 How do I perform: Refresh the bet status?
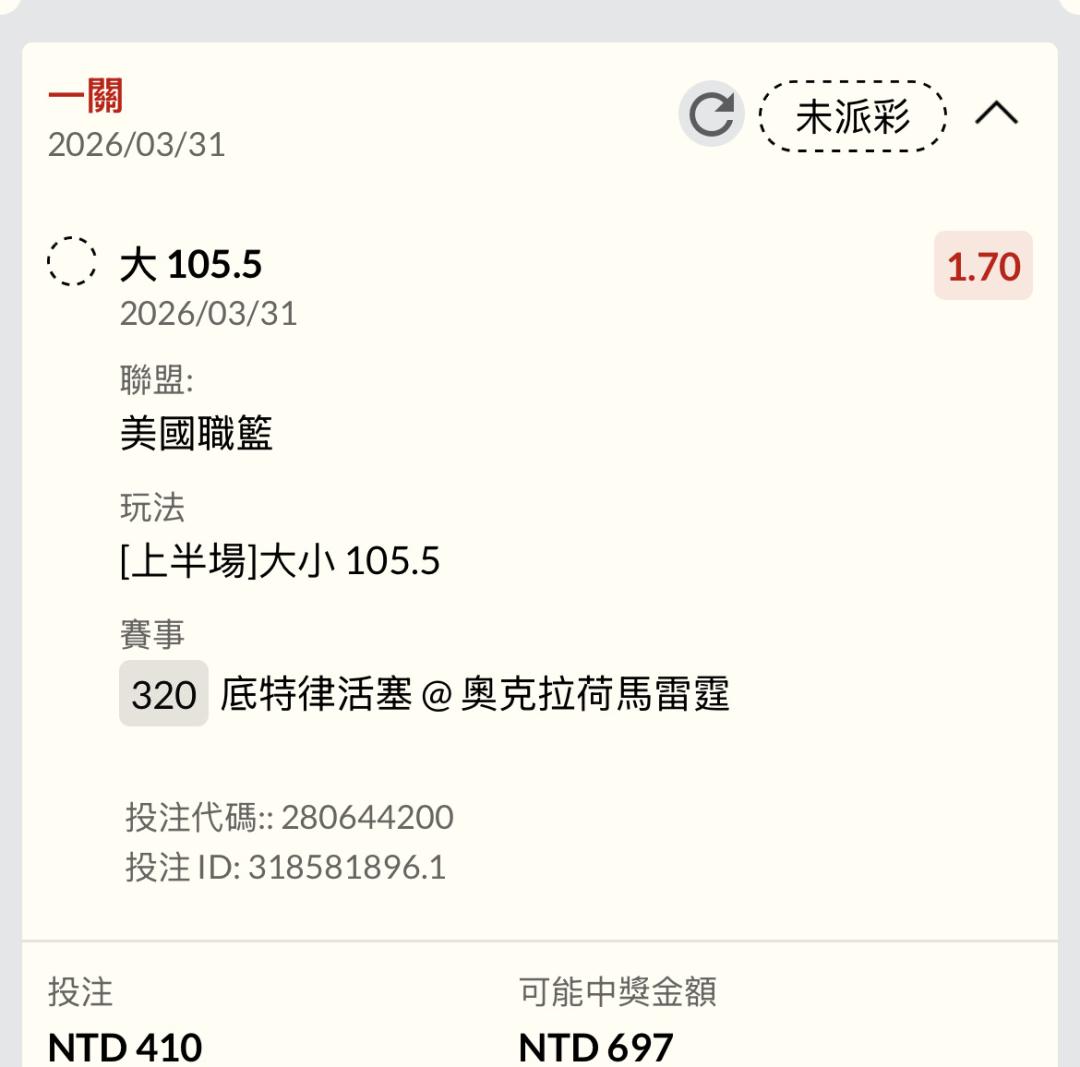[x=711, y=115]
